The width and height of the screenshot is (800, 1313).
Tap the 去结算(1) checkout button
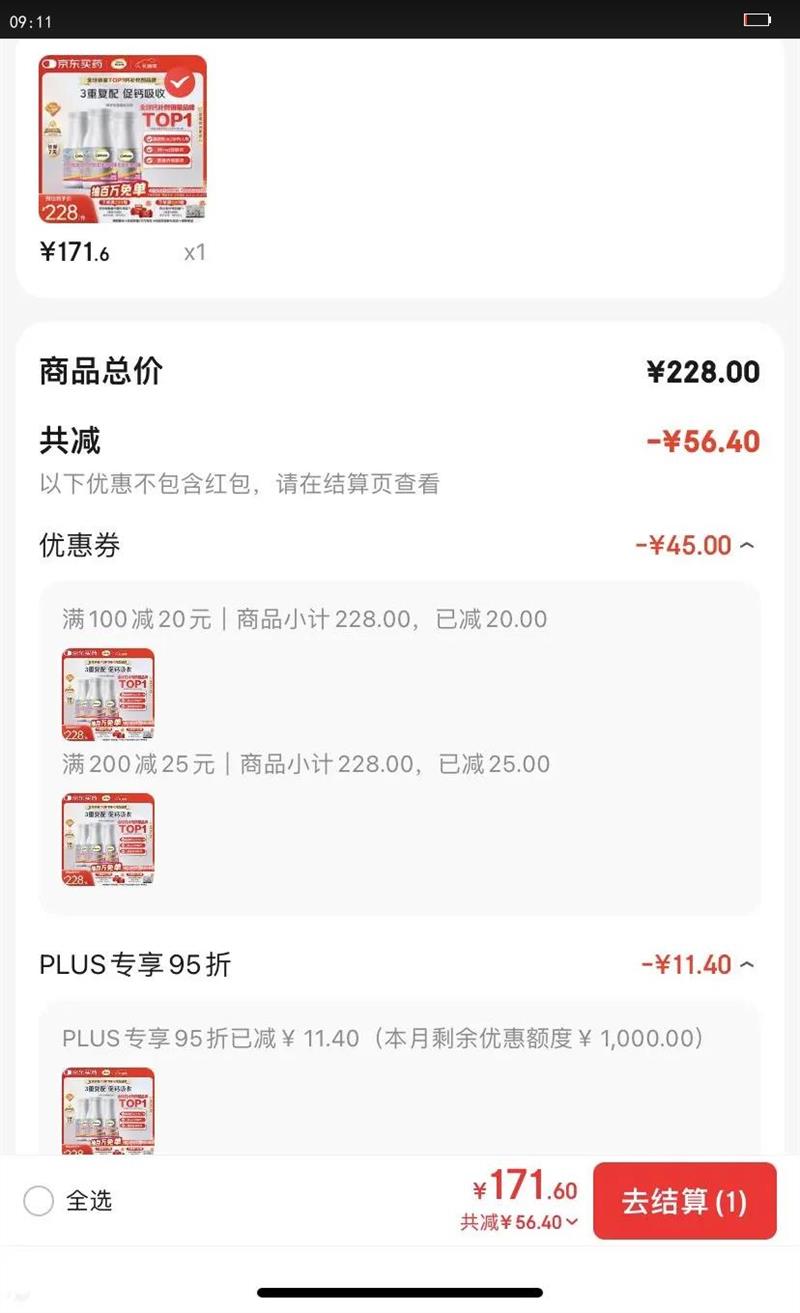(x=685, y=1202)
